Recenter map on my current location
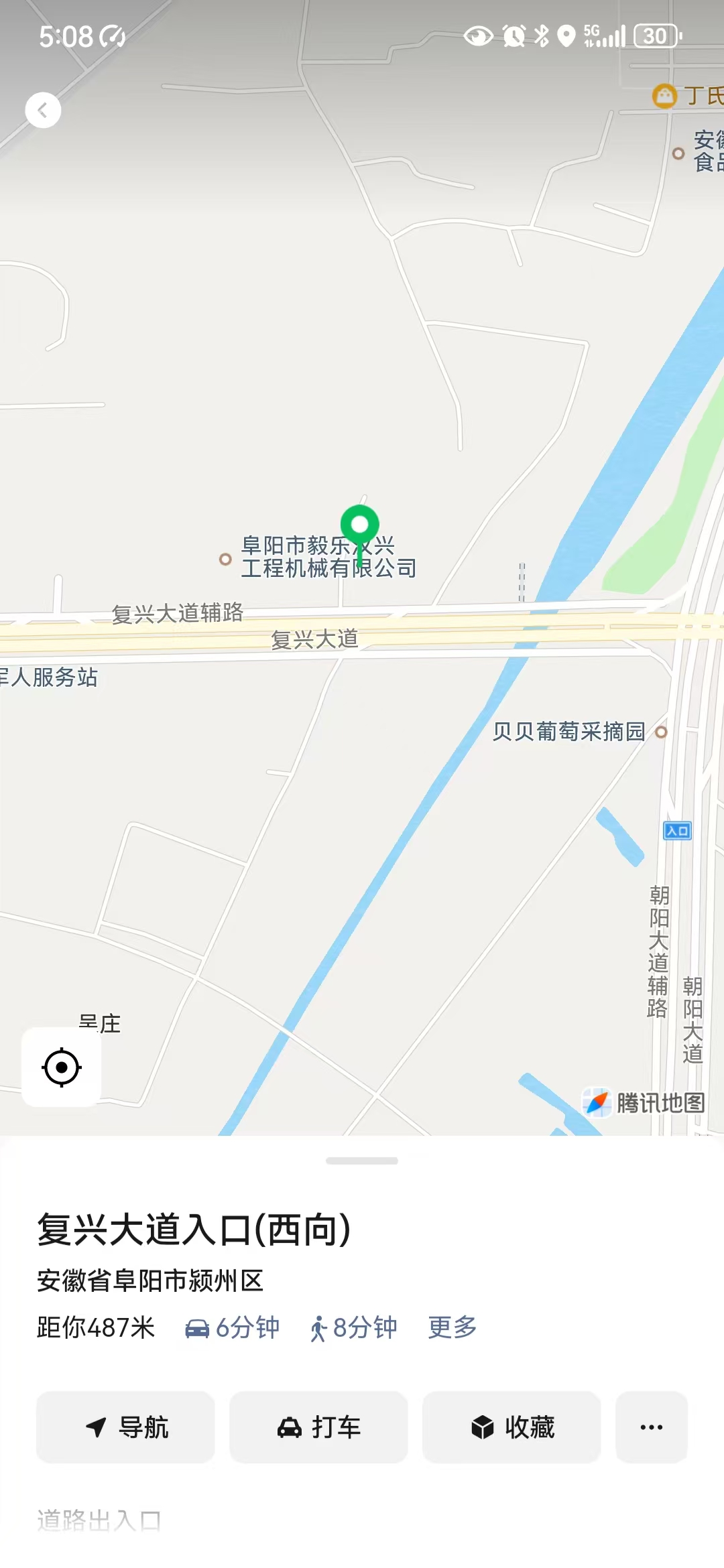 click(62, 1067)
